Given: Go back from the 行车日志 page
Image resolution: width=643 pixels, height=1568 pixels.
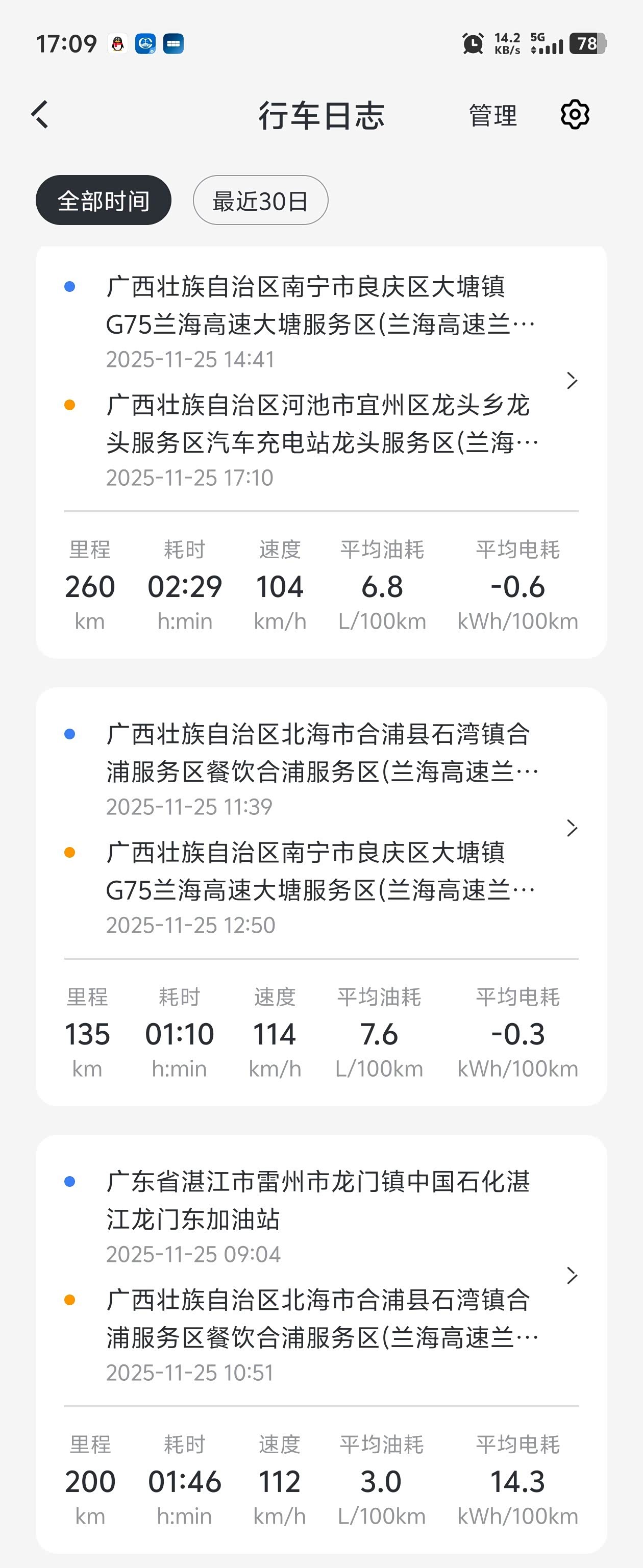Looking at the screenshot, I should tap(40, 114).
